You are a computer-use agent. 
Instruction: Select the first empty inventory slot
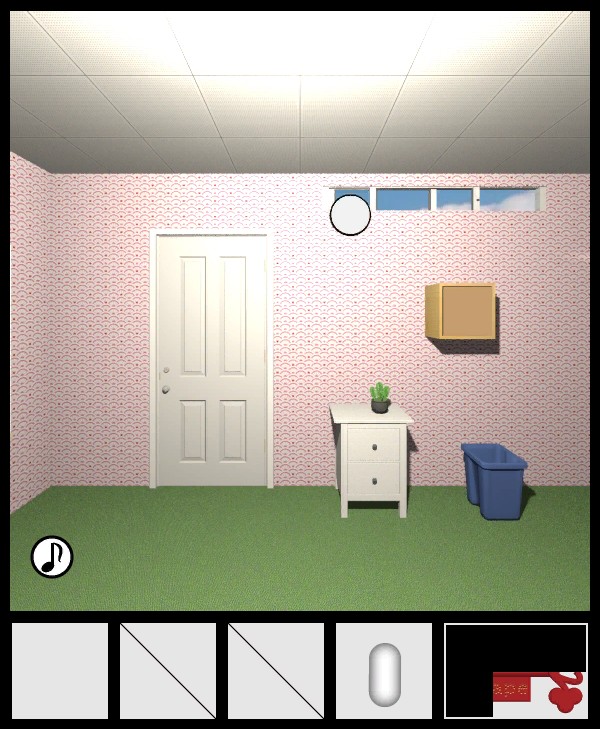click(x=60, y=671)
